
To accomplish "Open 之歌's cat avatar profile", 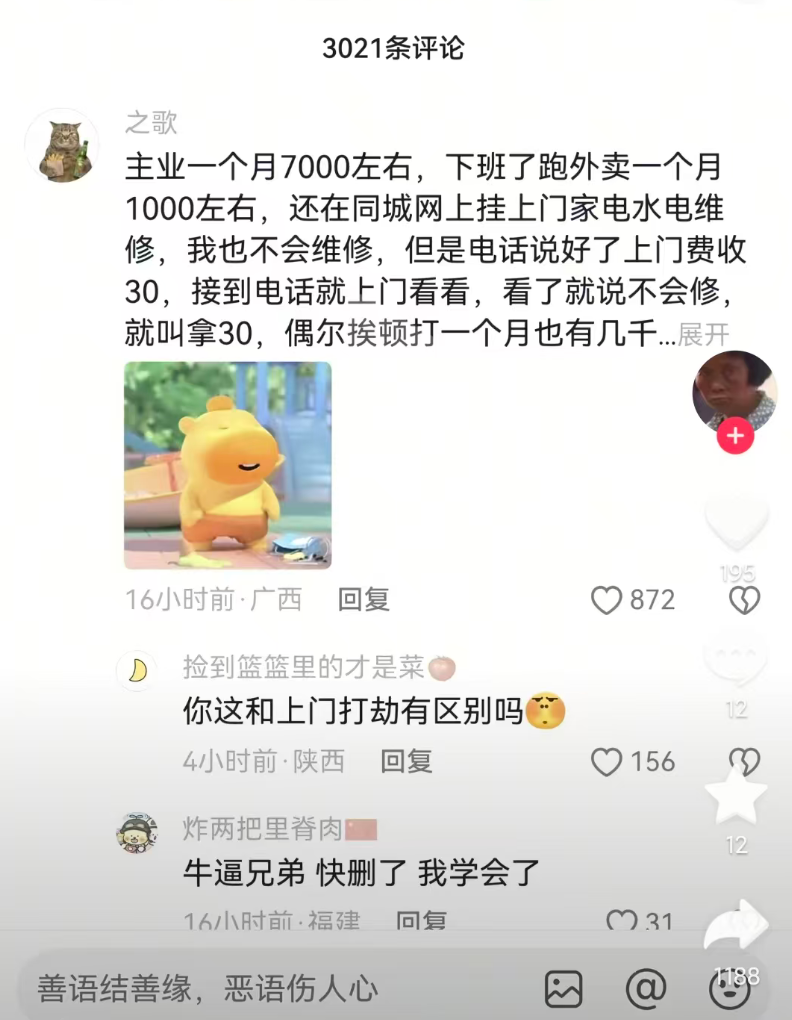I will pyautogui.click(x=62, y=146).
